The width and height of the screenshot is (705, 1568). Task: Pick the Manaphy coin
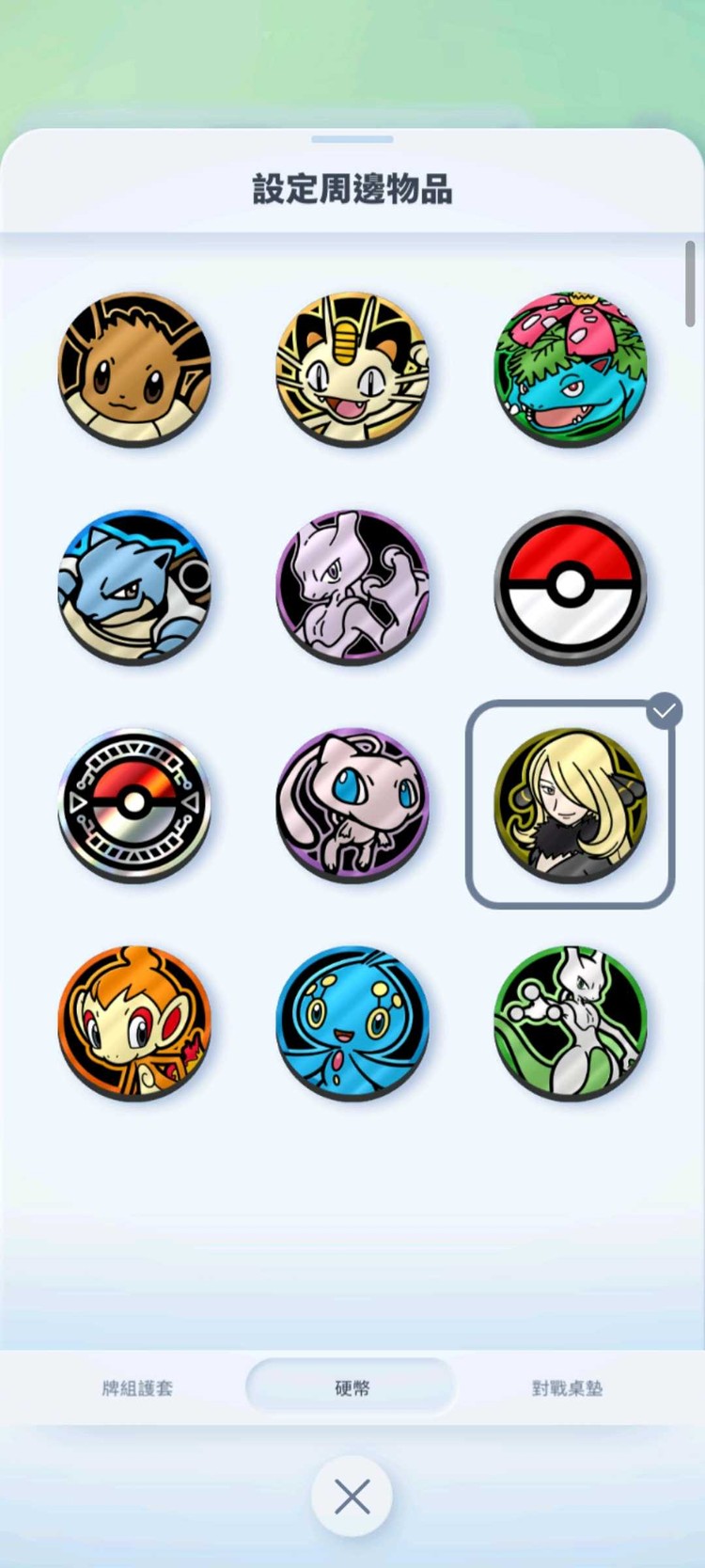coord(352,1022)
